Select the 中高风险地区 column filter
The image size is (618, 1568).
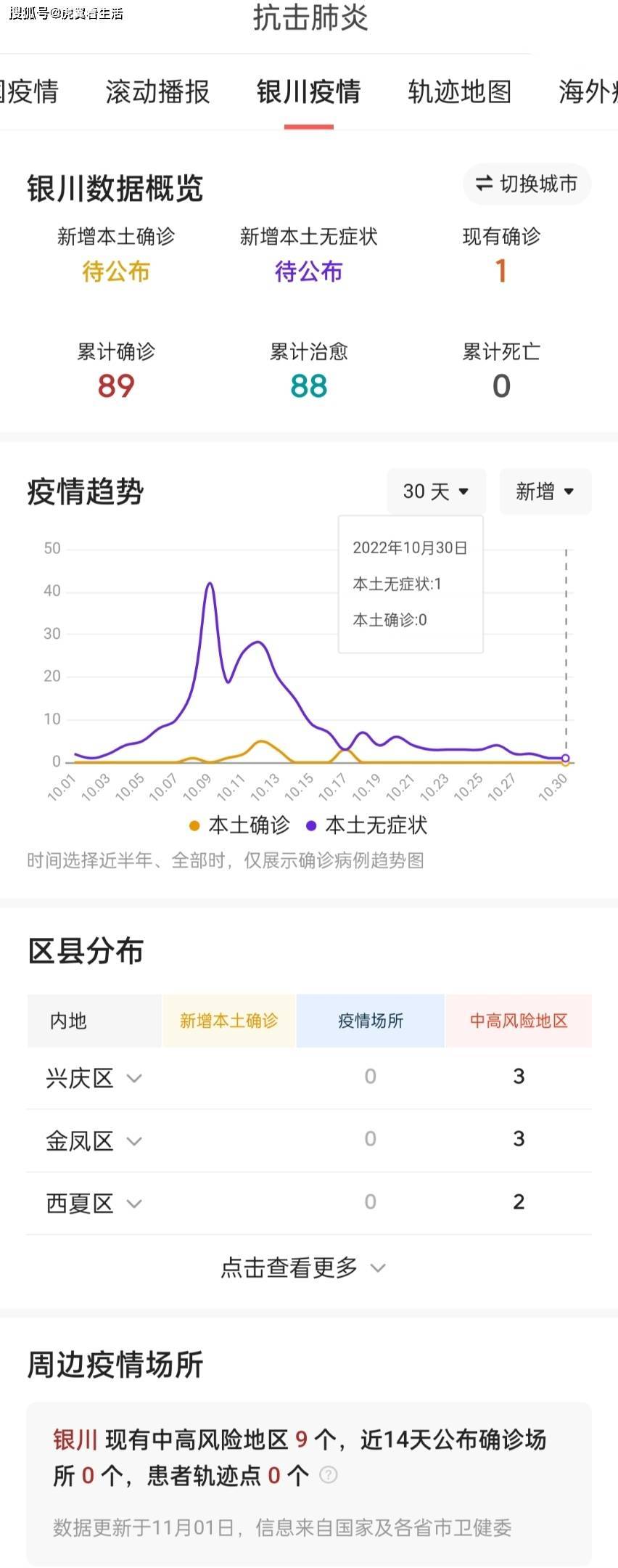pos(519,1021)
